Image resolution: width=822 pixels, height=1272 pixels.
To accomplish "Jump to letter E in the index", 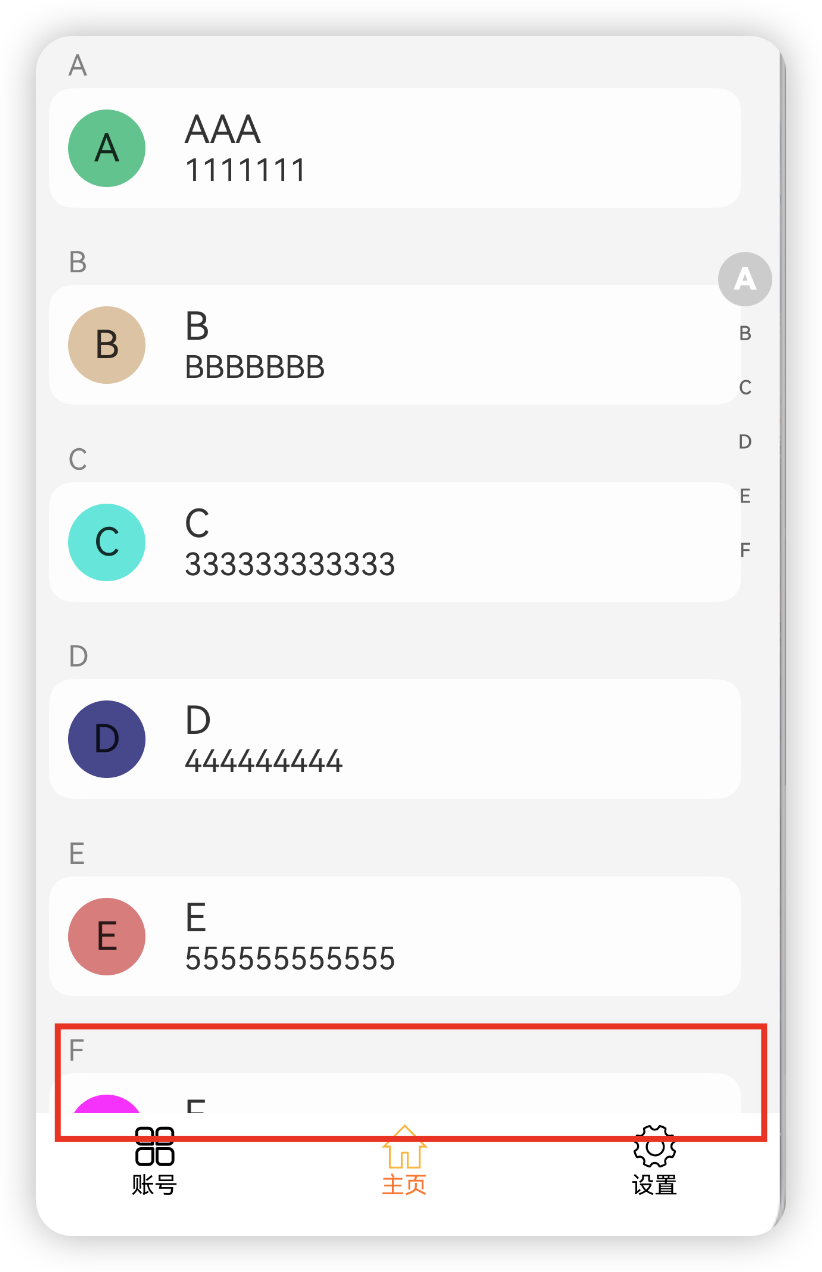I will (745, 496).
